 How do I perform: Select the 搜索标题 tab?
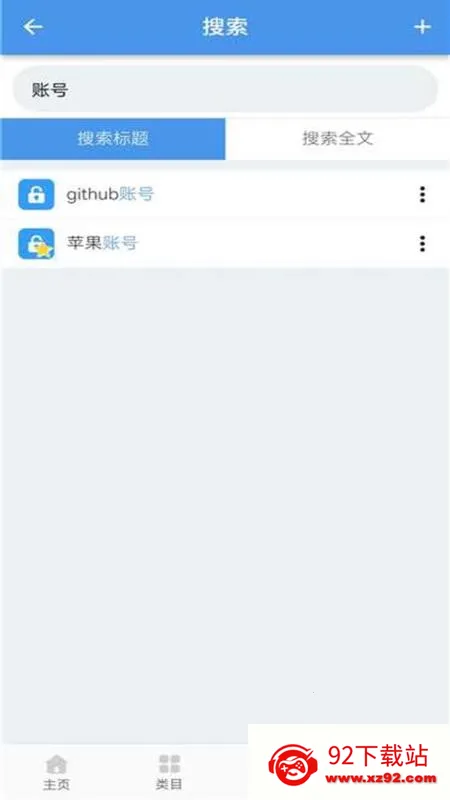pos(113,139)
